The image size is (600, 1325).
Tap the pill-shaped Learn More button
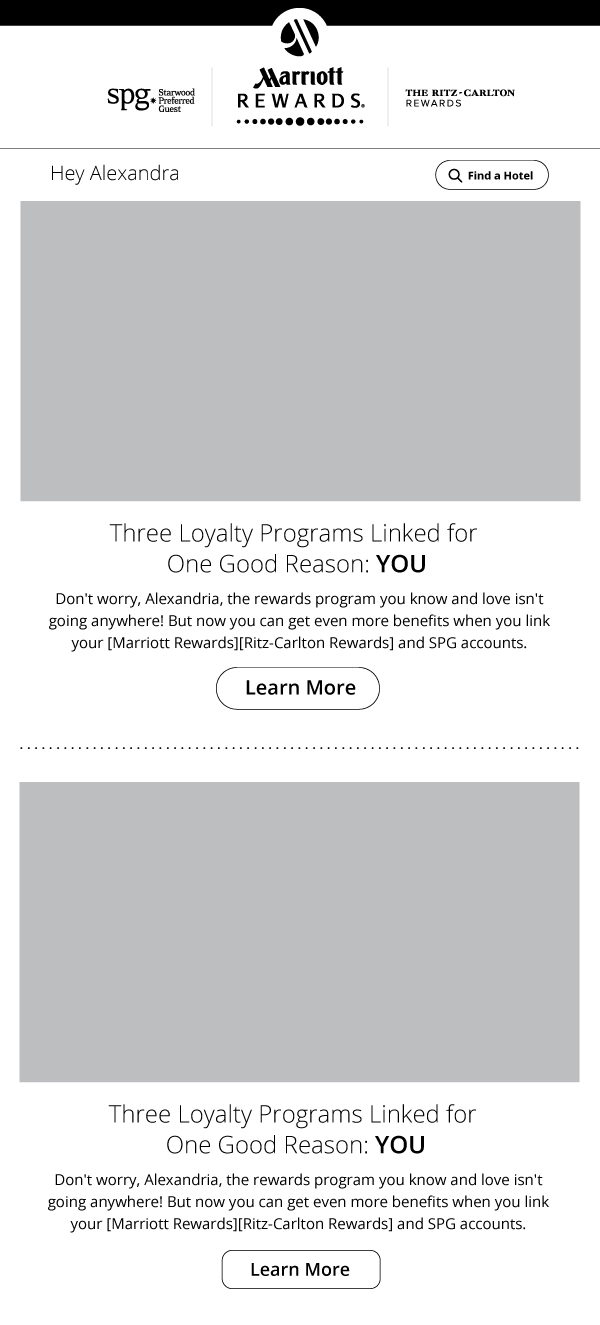(298, 688)
